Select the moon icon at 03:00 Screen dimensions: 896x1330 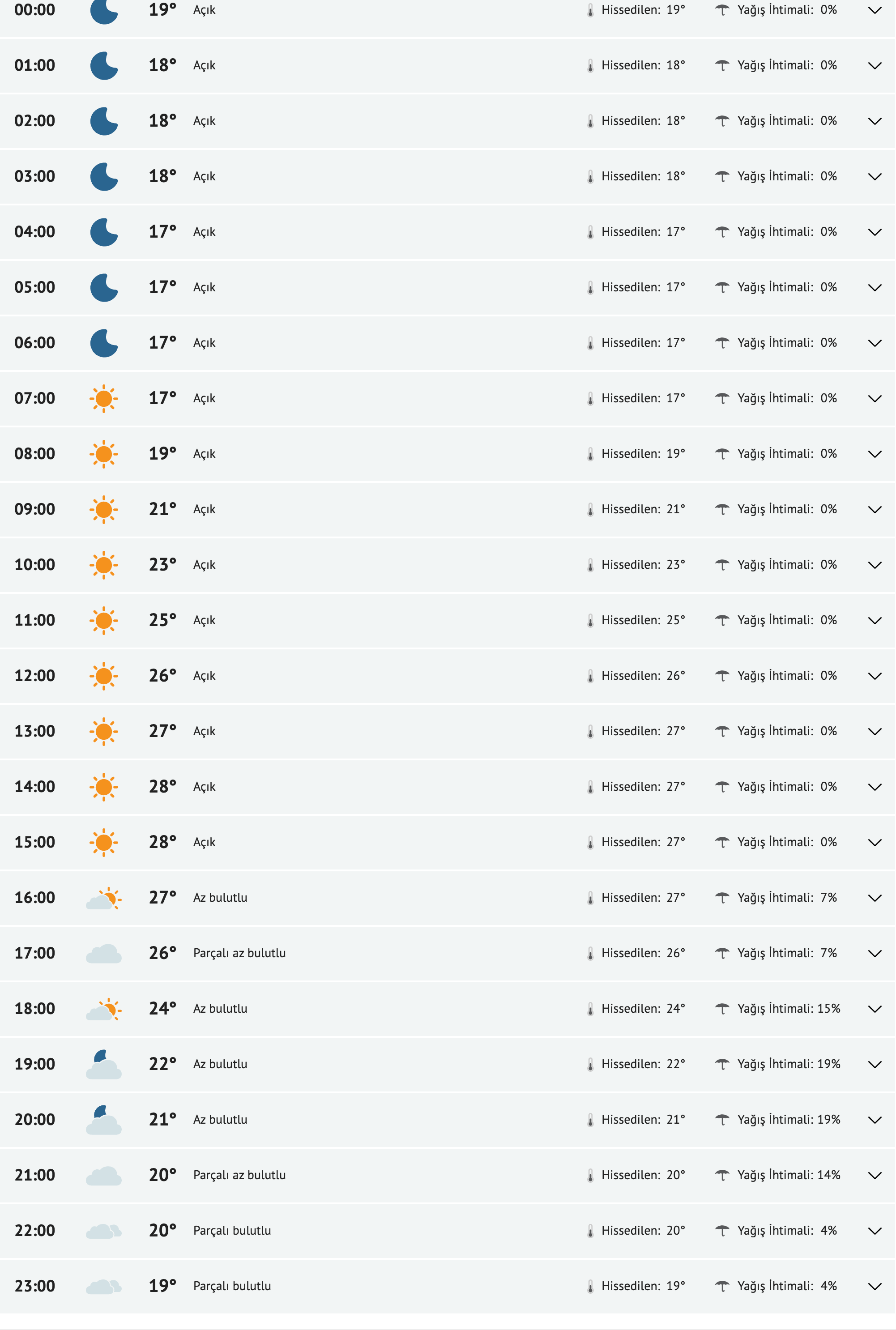tap(105, 176)
